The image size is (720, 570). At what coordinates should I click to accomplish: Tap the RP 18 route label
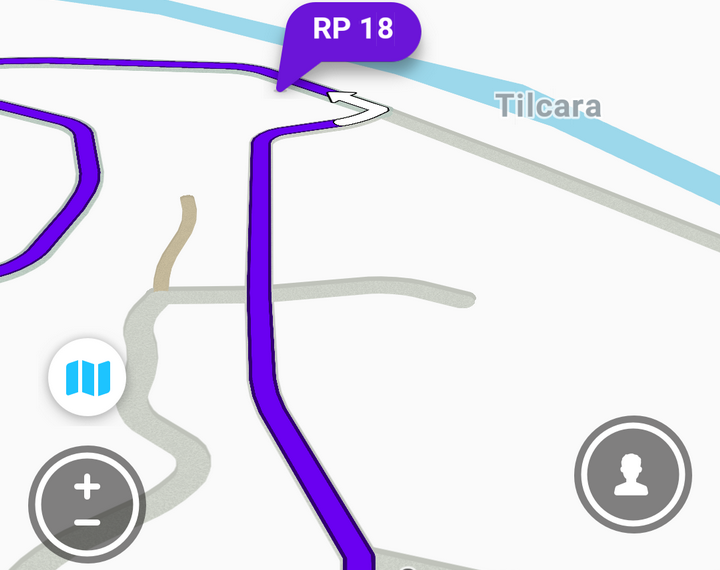pyautogui.click(x=353, y=31)
